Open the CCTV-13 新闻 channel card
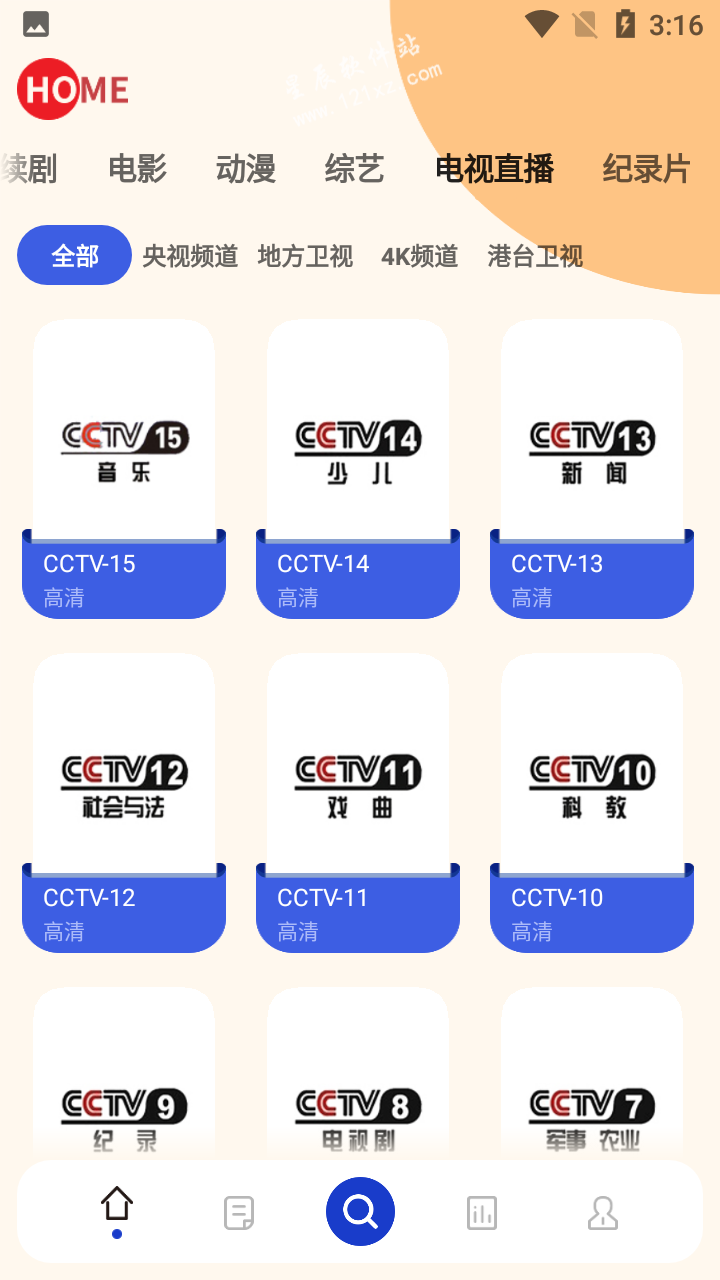The image size is (720, 1280). (592, 470)
